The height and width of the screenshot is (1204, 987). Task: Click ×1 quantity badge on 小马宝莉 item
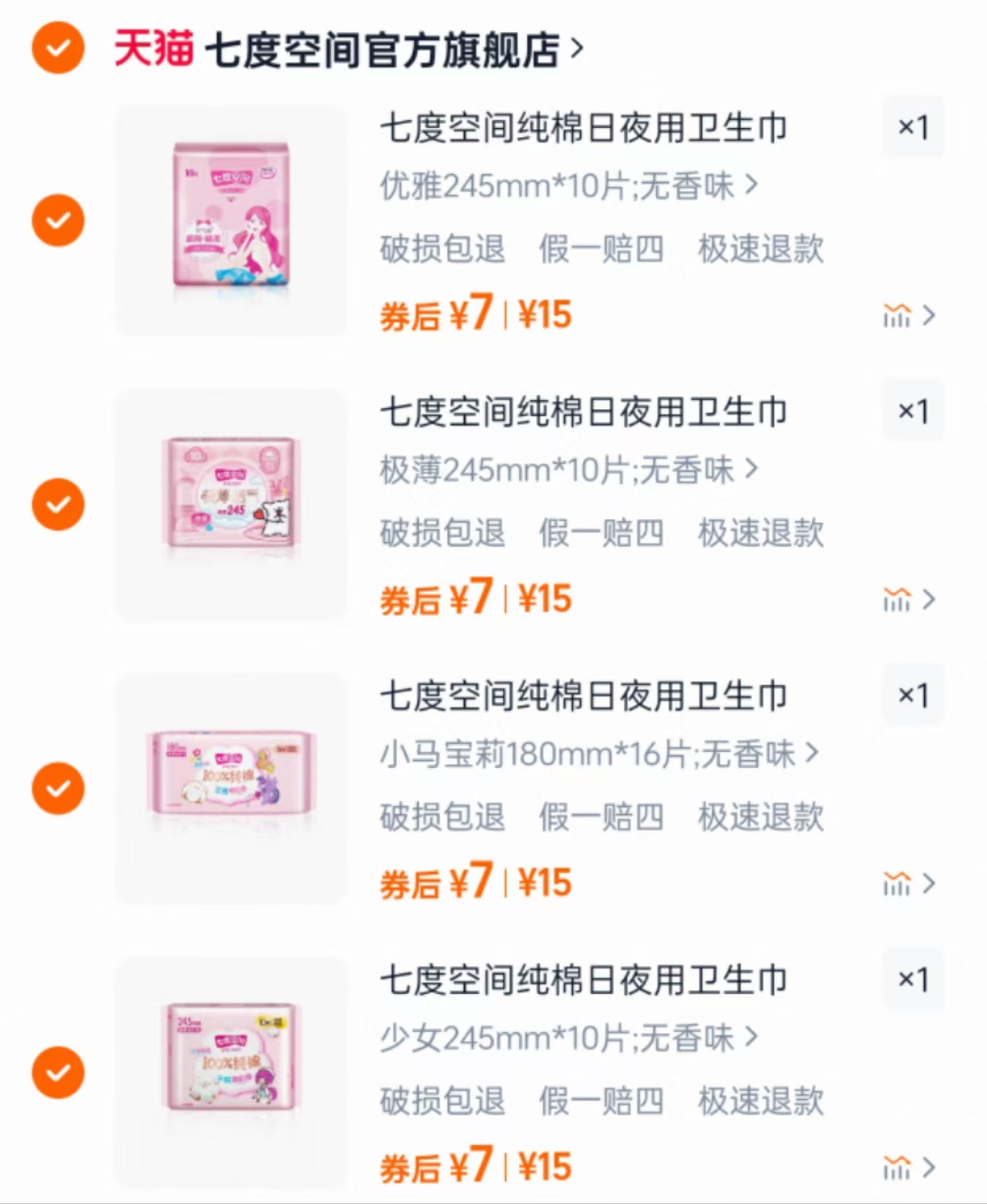912,696
